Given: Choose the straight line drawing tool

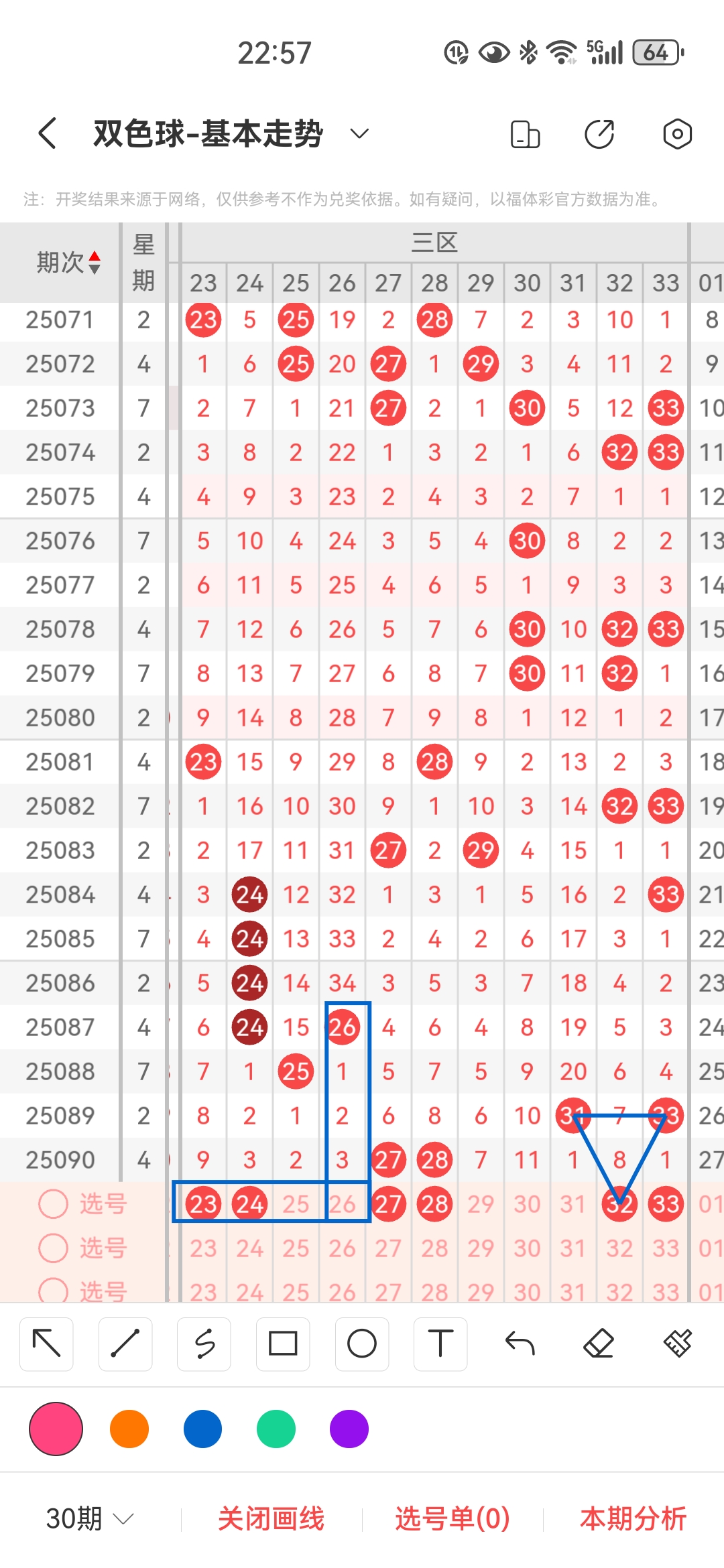Looking at the screenshot, I should pos(125,1344).
